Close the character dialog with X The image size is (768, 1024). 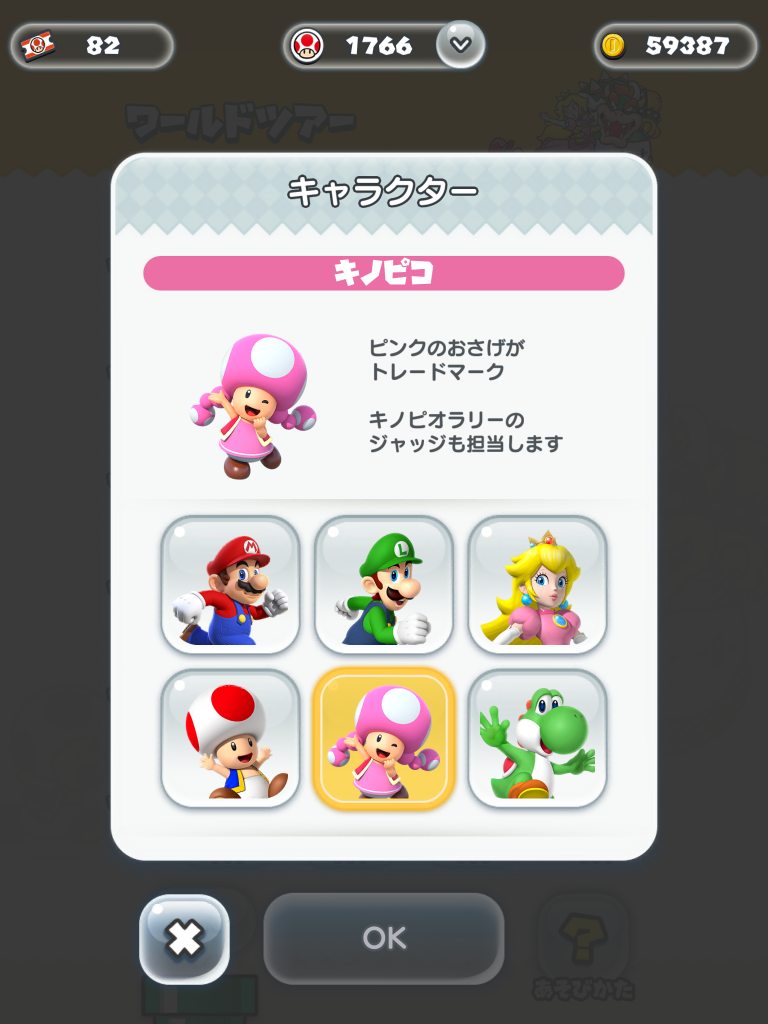184,938
